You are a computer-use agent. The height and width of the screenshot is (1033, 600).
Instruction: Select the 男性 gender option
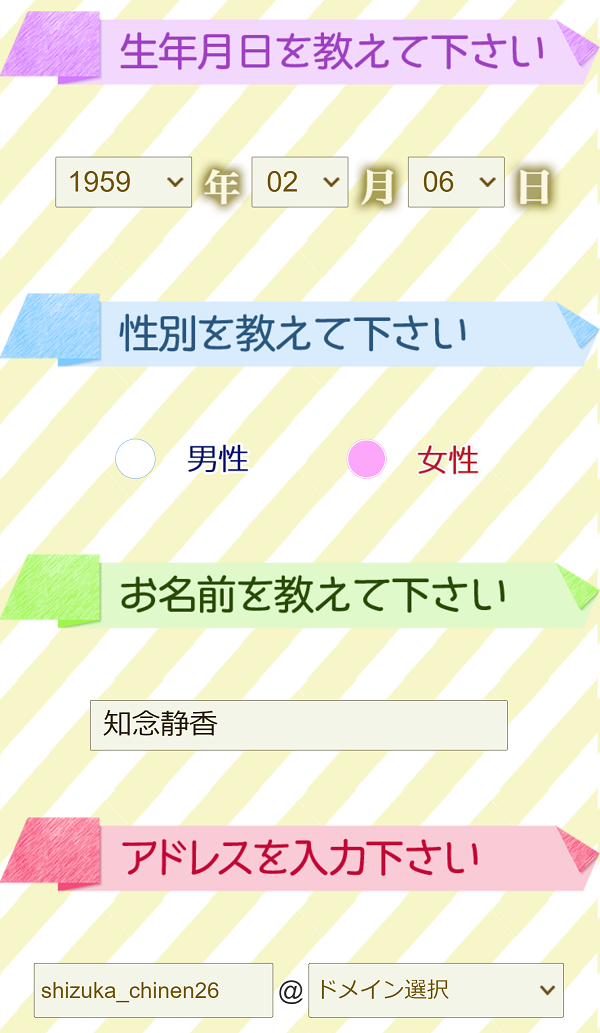click(x=136, y=459)
